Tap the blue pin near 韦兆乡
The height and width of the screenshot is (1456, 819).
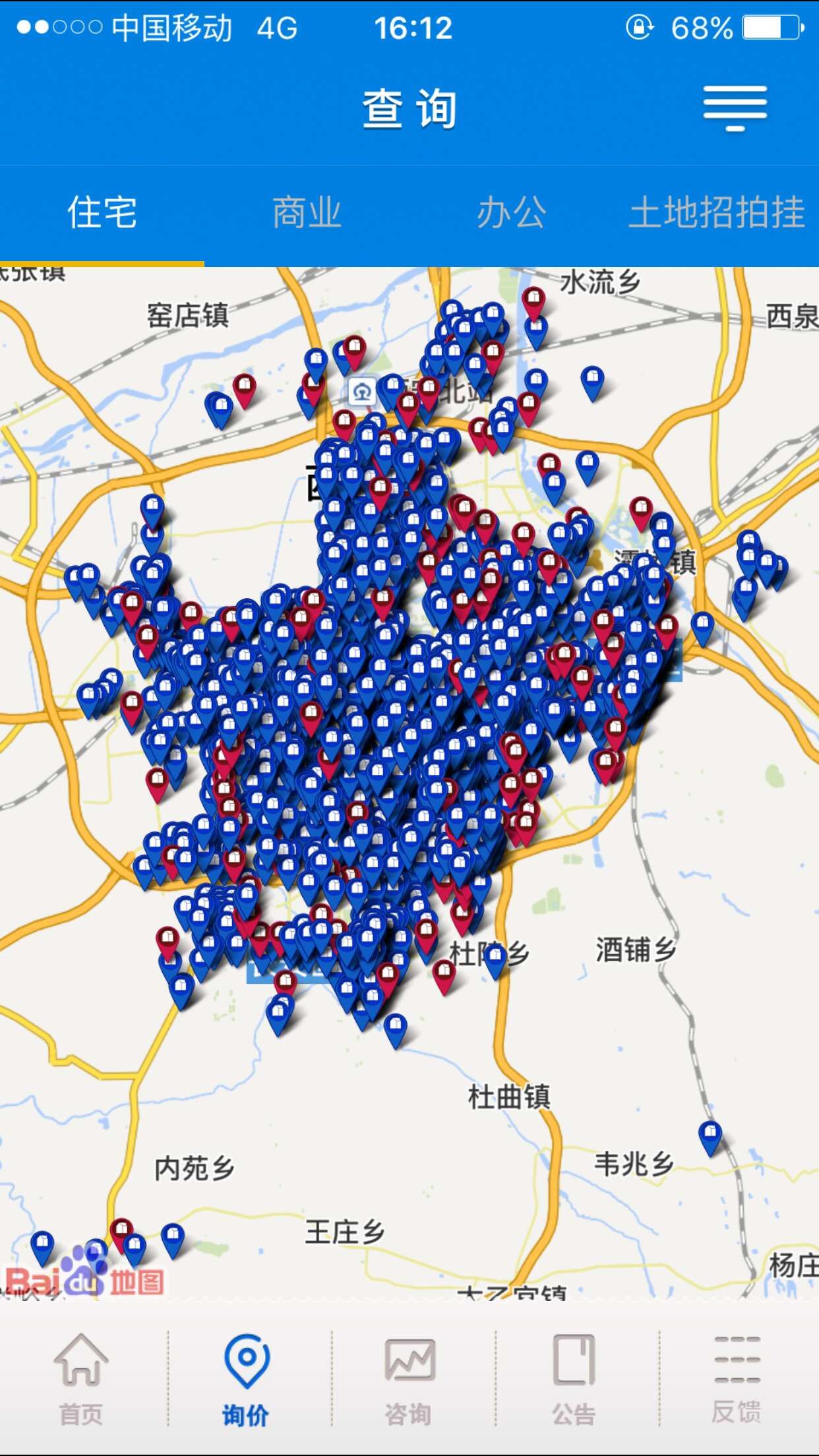[x=710, y=1134]
